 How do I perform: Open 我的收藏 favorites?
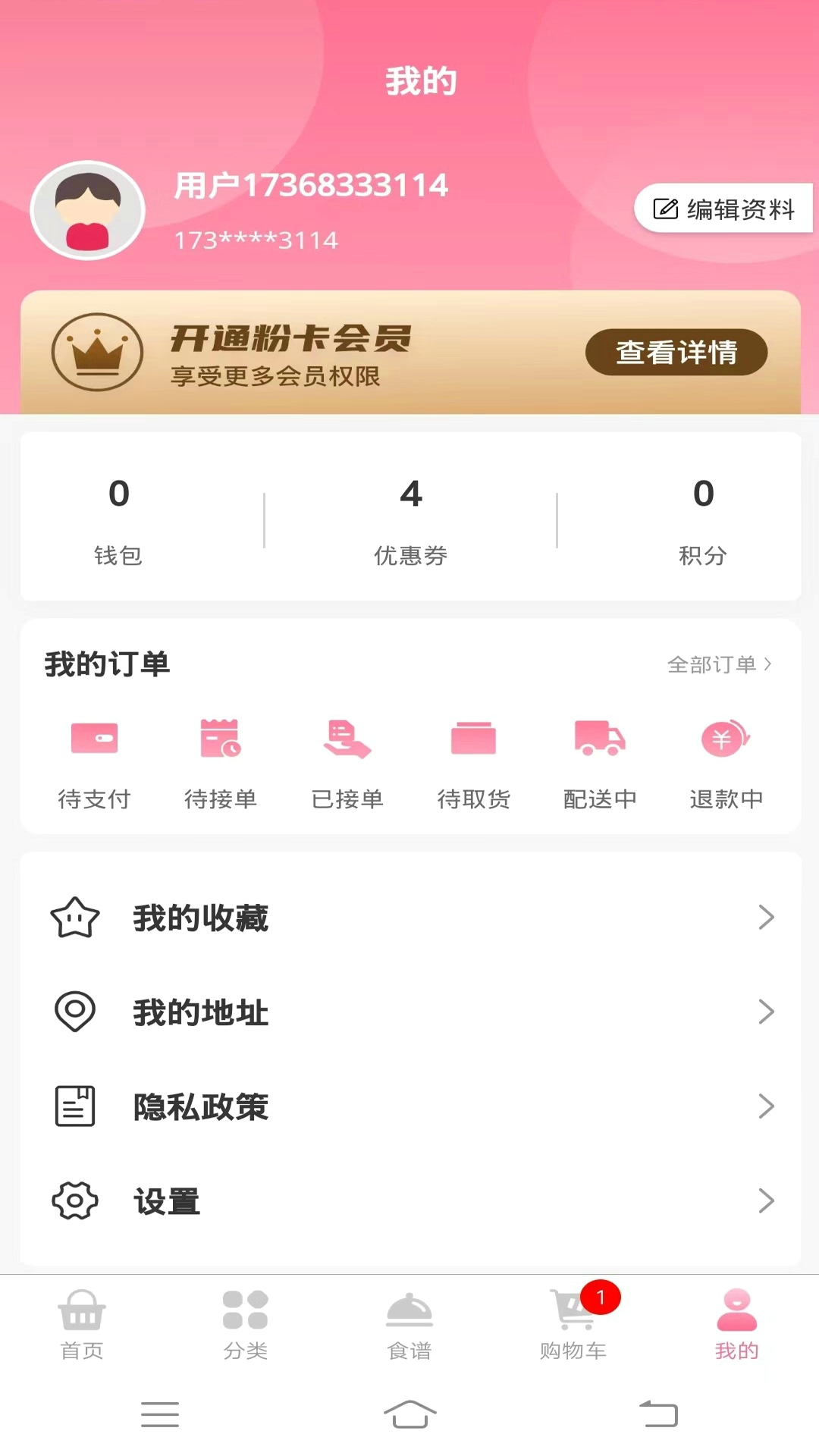pyautogui.click(x=410, y=918)
